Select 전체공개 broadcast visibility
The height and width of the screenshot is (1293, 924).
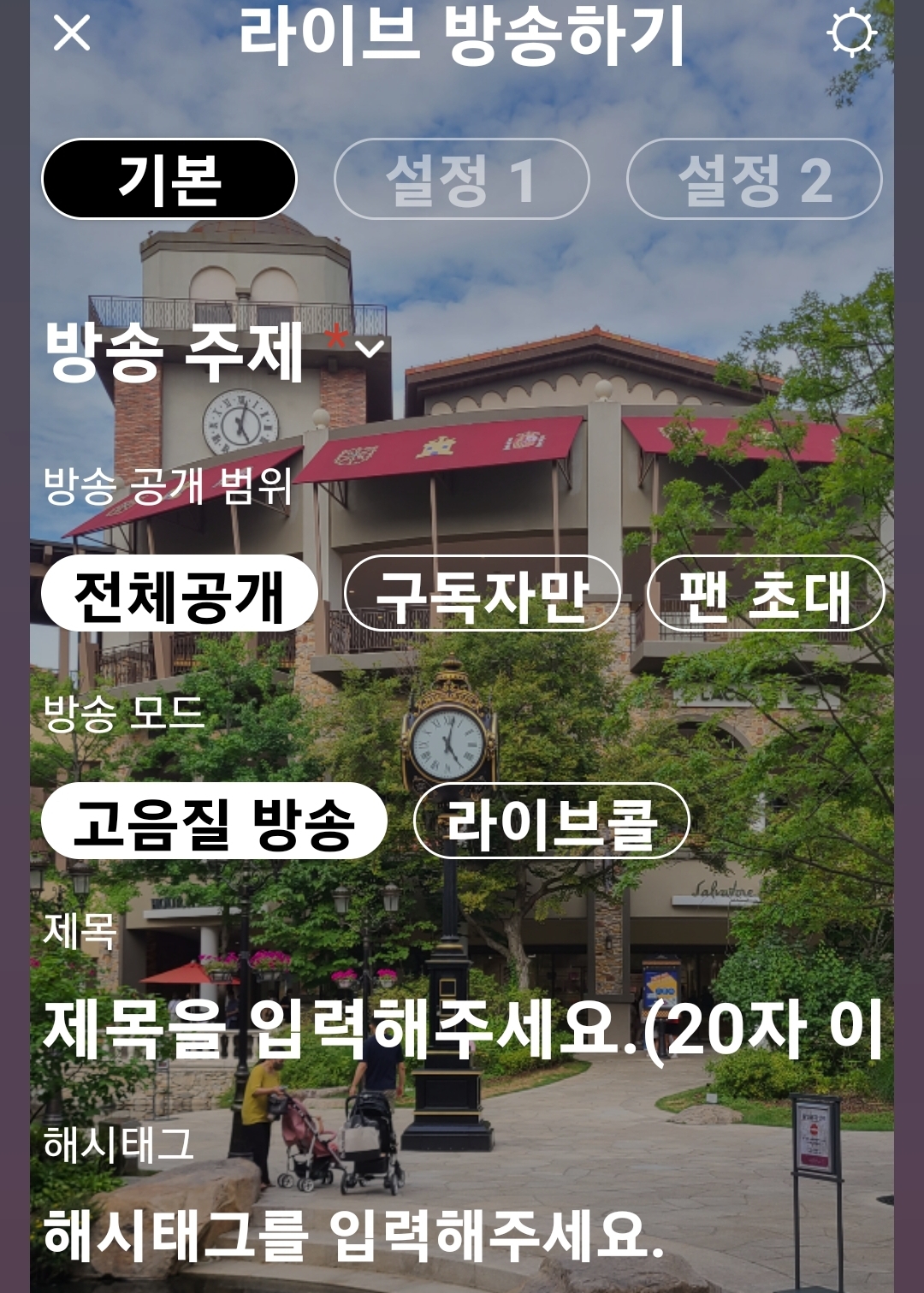[x=179, y=594]
